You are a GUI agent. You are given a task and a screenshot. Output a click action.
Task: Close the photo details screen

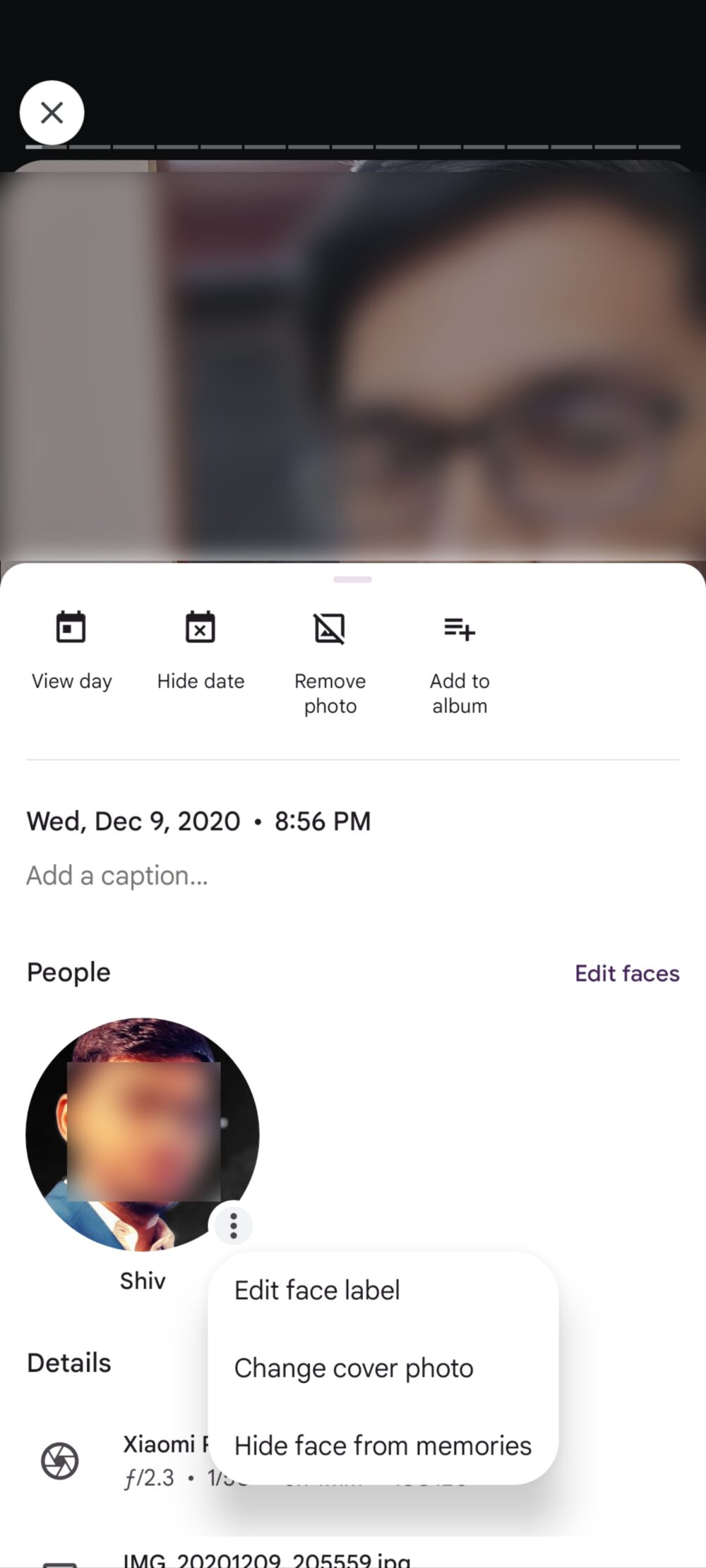click(x=52, y=112)
